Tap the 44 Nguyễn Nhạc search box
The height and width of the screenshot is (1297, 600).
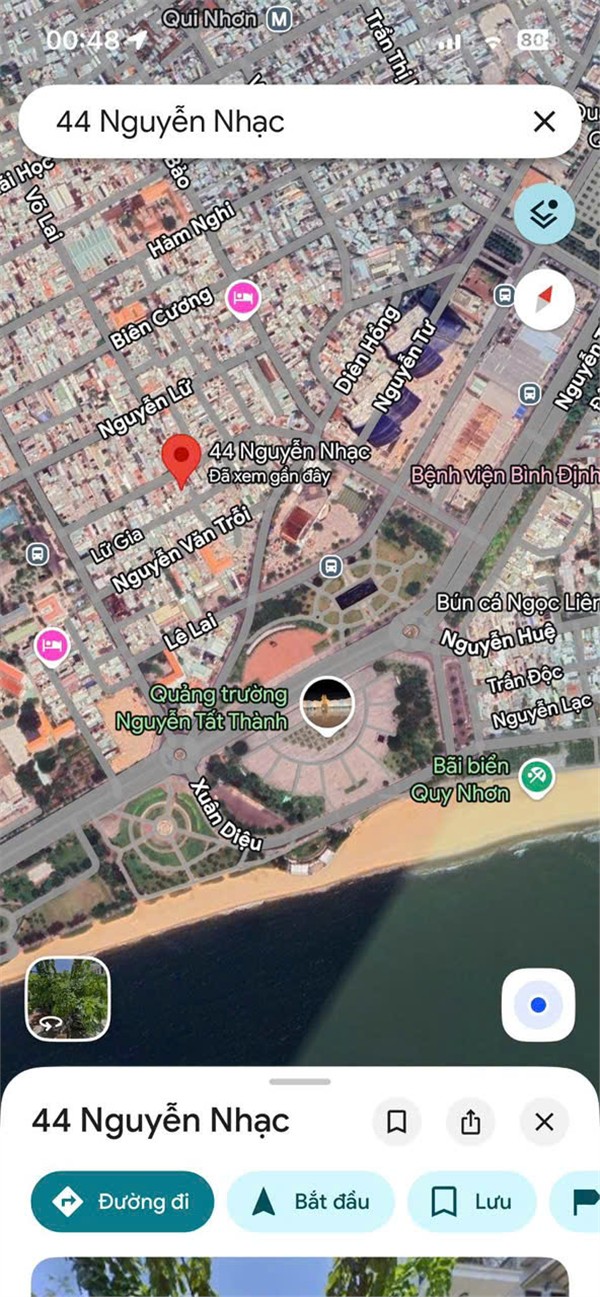(x=270, y=122)
